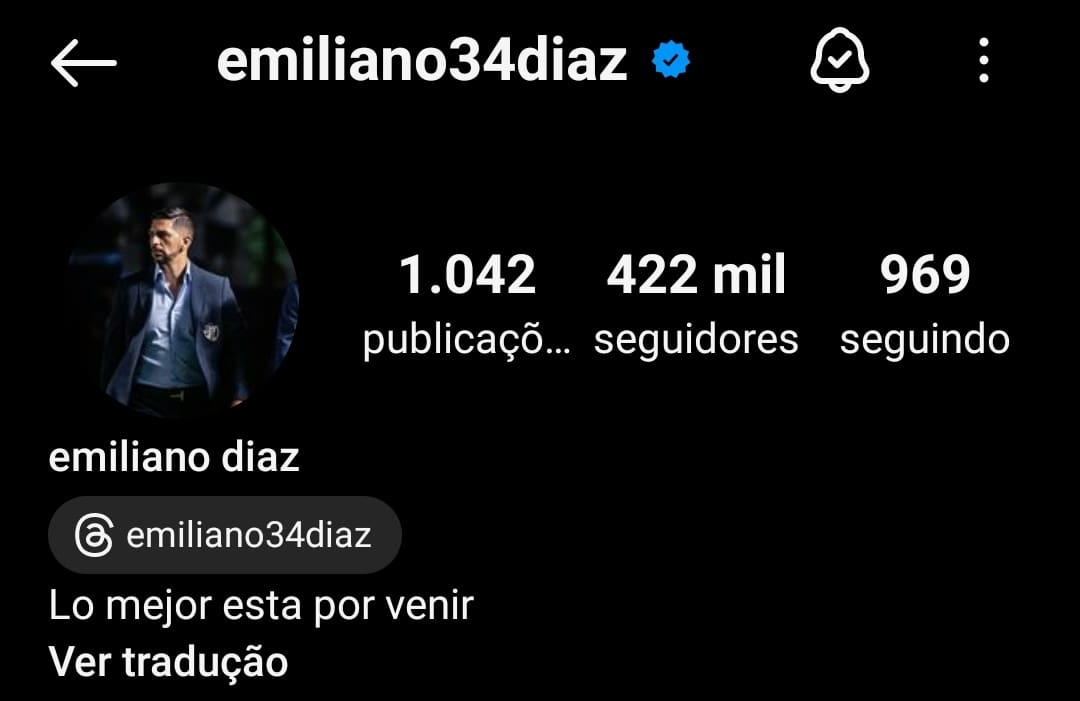The width and height of the screenshot is (1080, 701).
Task: Open the 1.042 publicações count
Action: [x=467, y=303]
